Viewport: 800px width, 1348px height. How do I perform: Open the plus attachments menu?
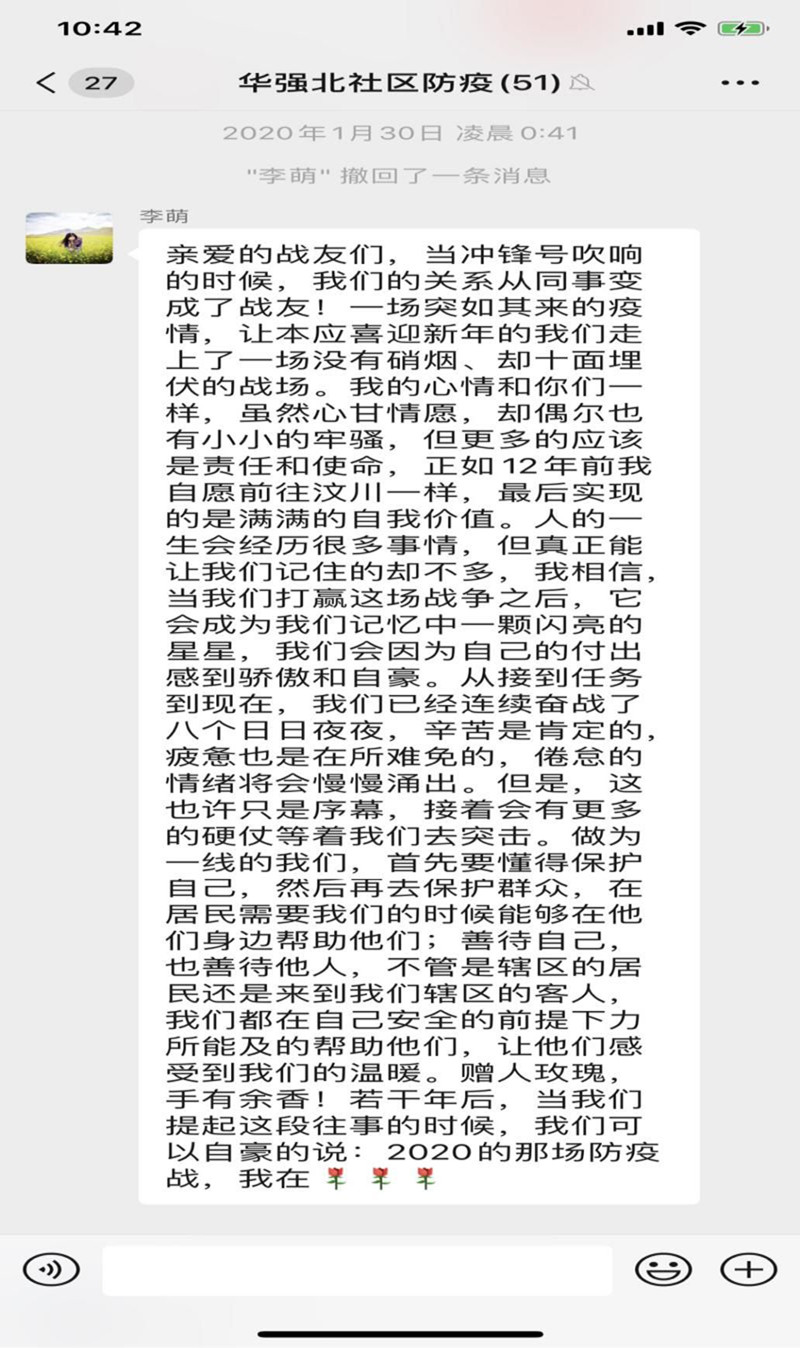tap(748, 1270)
